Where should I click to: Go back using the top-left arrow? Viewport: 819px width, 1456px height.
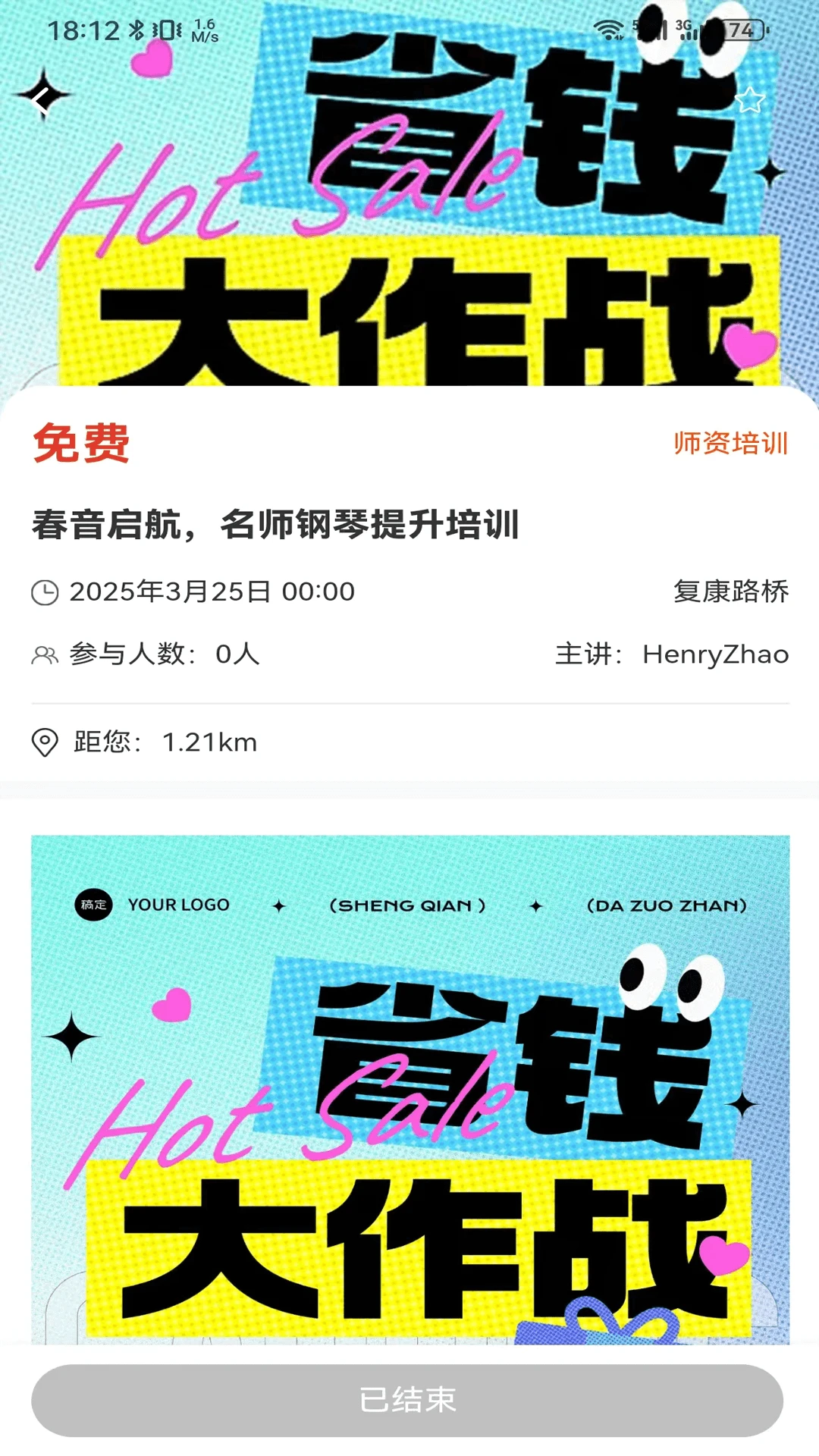42,96
